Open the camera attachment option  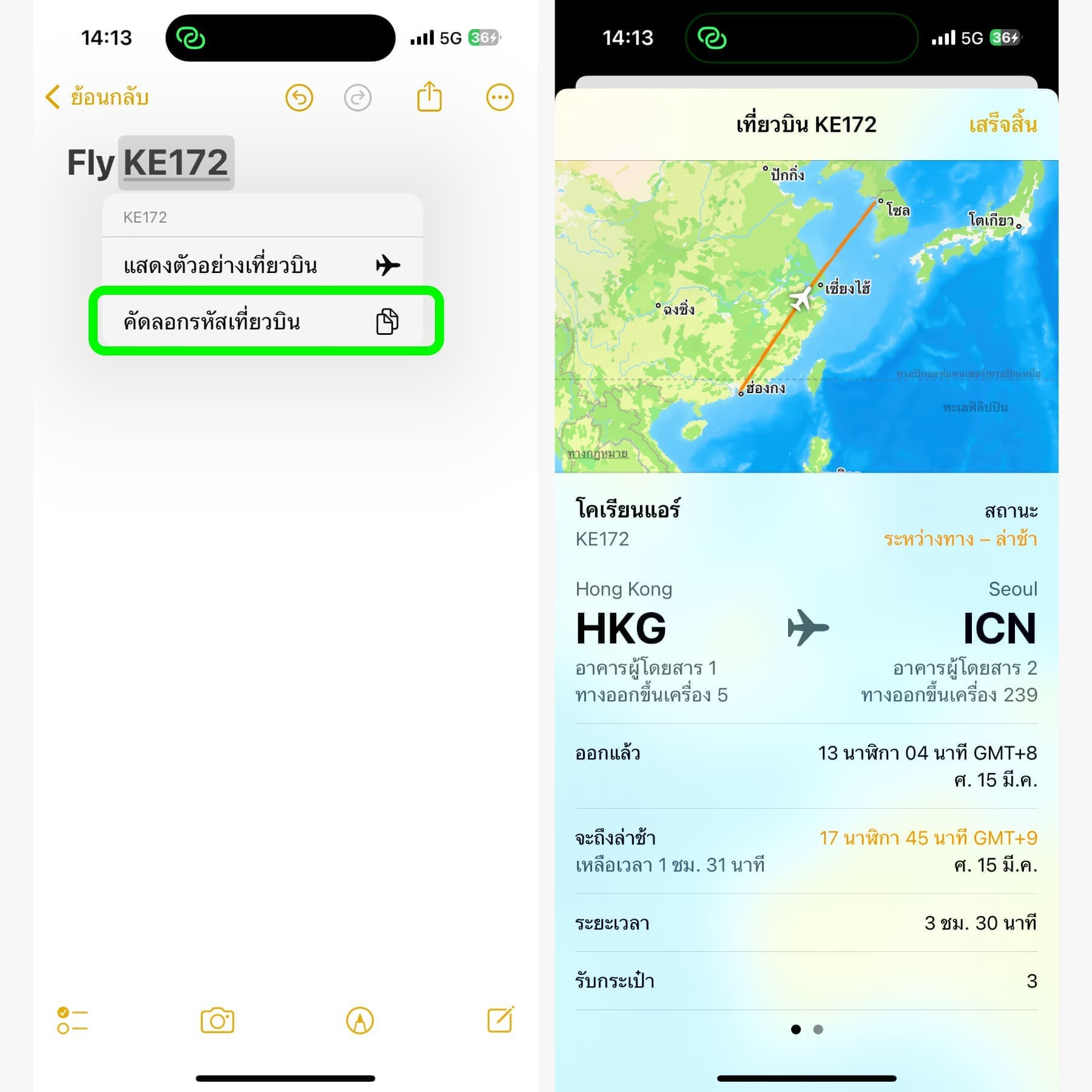217,1020
